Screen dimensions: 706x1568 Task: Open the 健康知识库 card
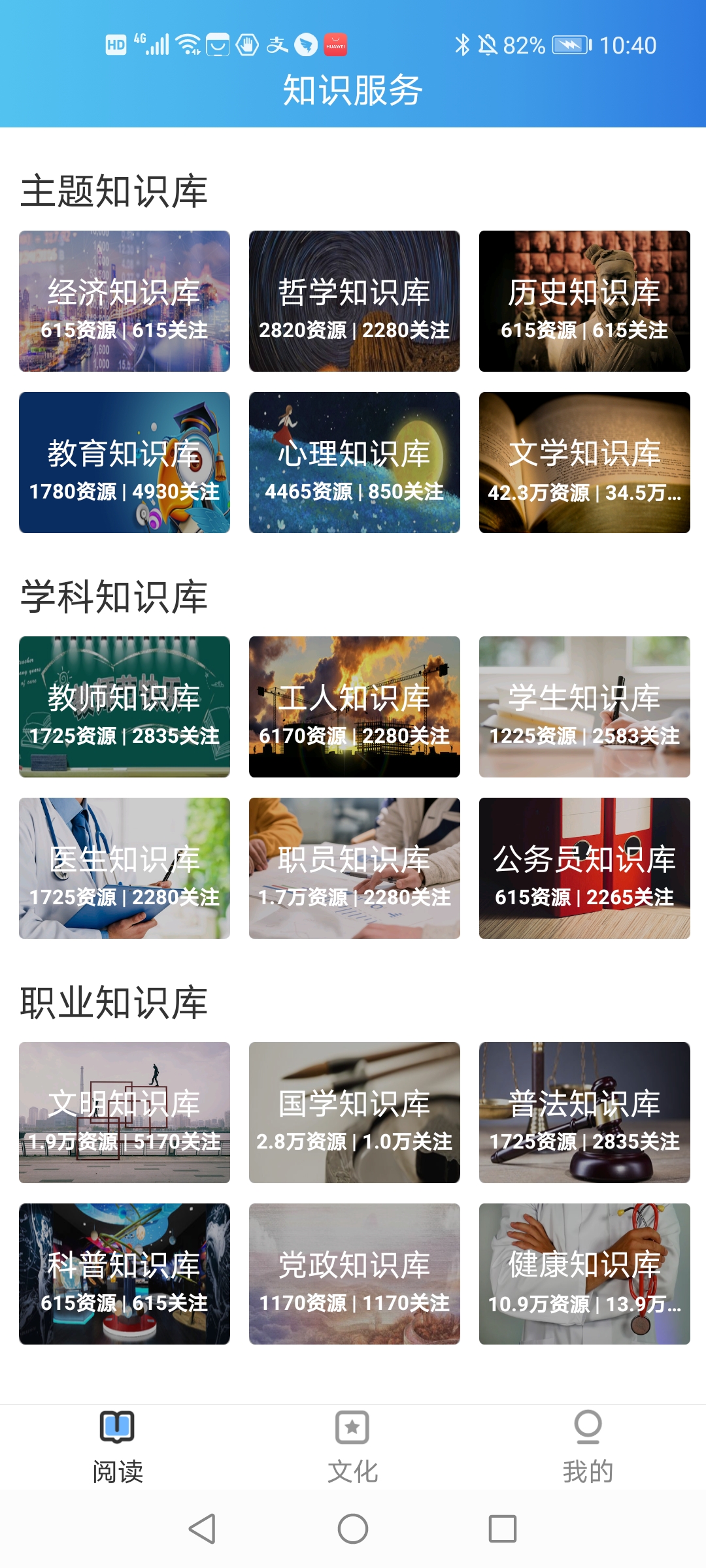pyautogui.click(x=584, y=1274)
